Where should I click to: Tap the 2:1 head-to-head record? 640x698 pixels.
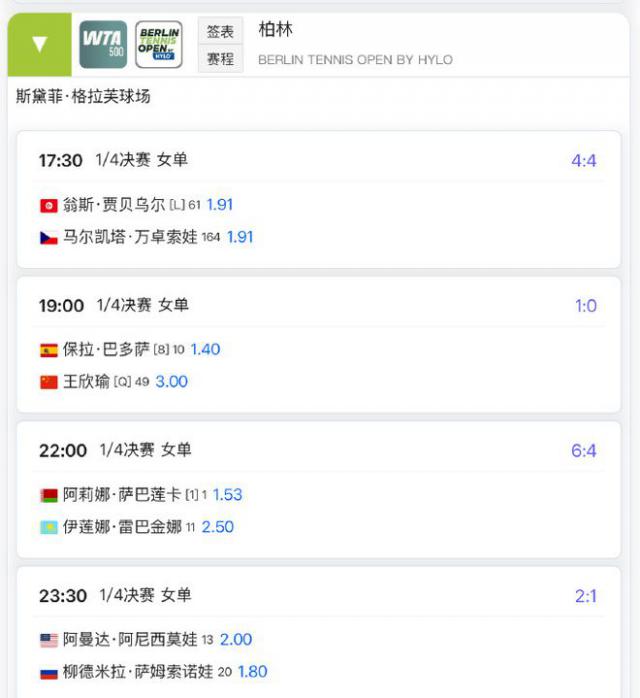pos(586,596)
